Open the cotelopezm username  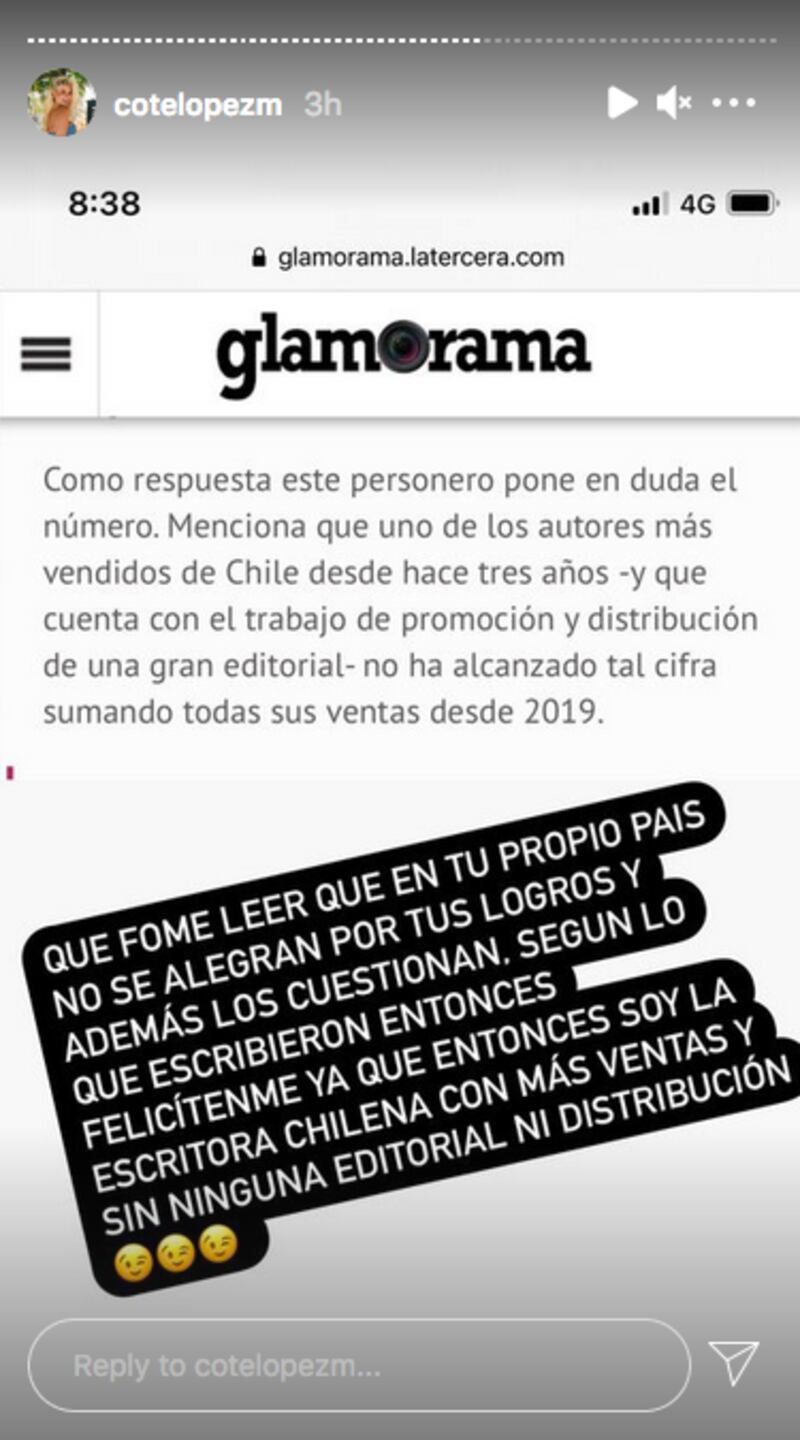pos(198,104)
